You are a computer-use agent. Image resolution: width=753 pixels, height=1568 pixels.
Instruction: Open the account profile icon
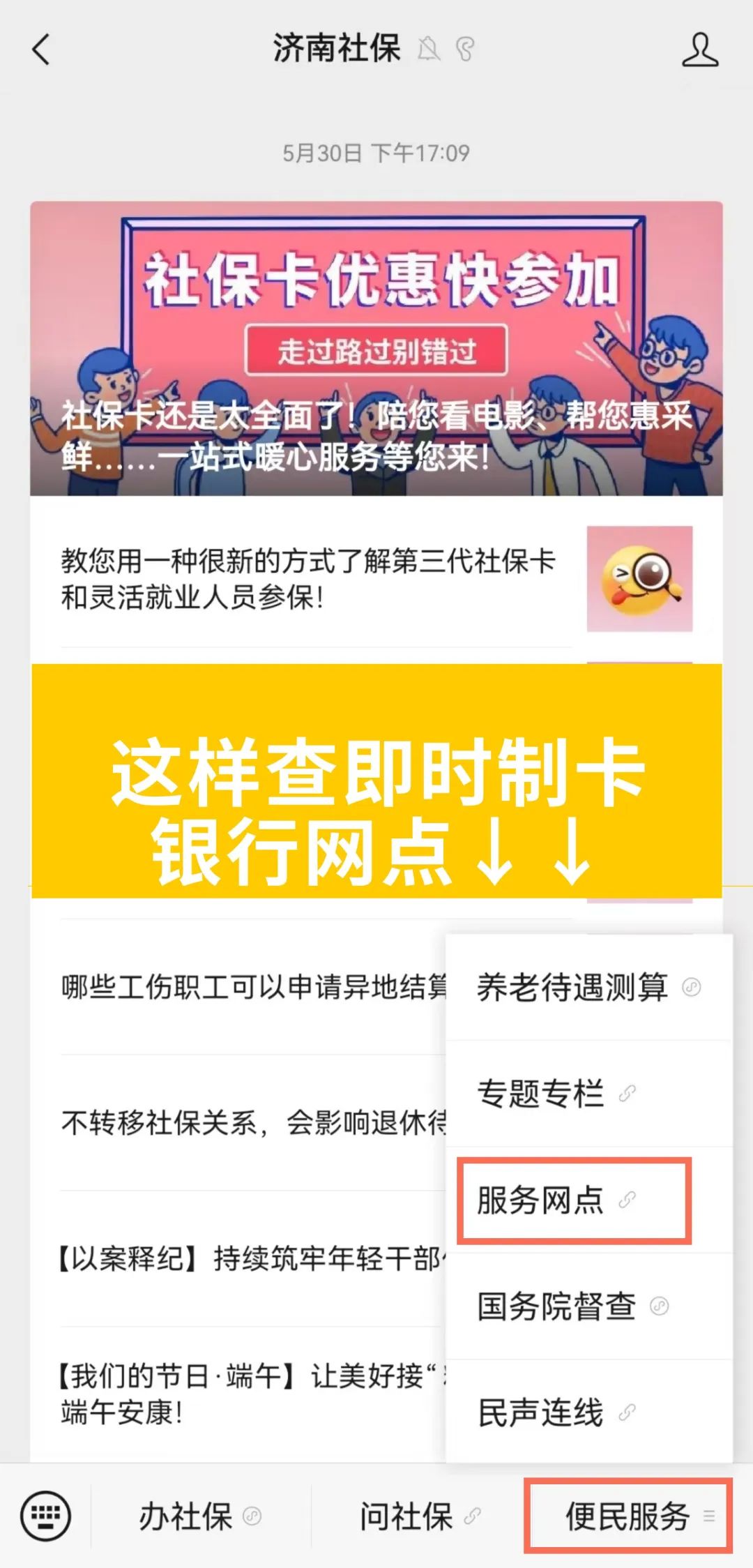pos(699,50)
